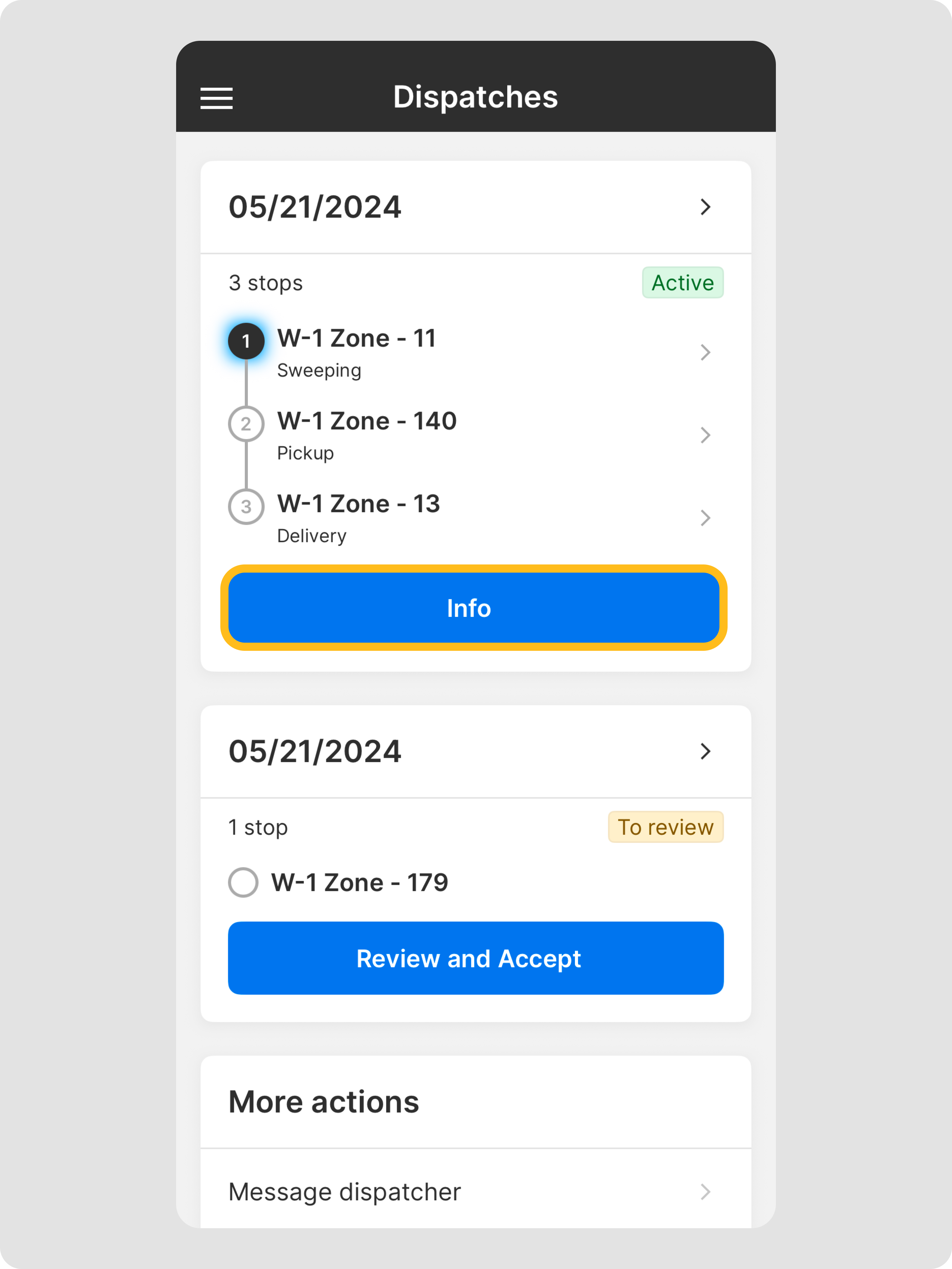Open Message dispatcher
Screen dimensions: 952x1269
coord(475,1191)
